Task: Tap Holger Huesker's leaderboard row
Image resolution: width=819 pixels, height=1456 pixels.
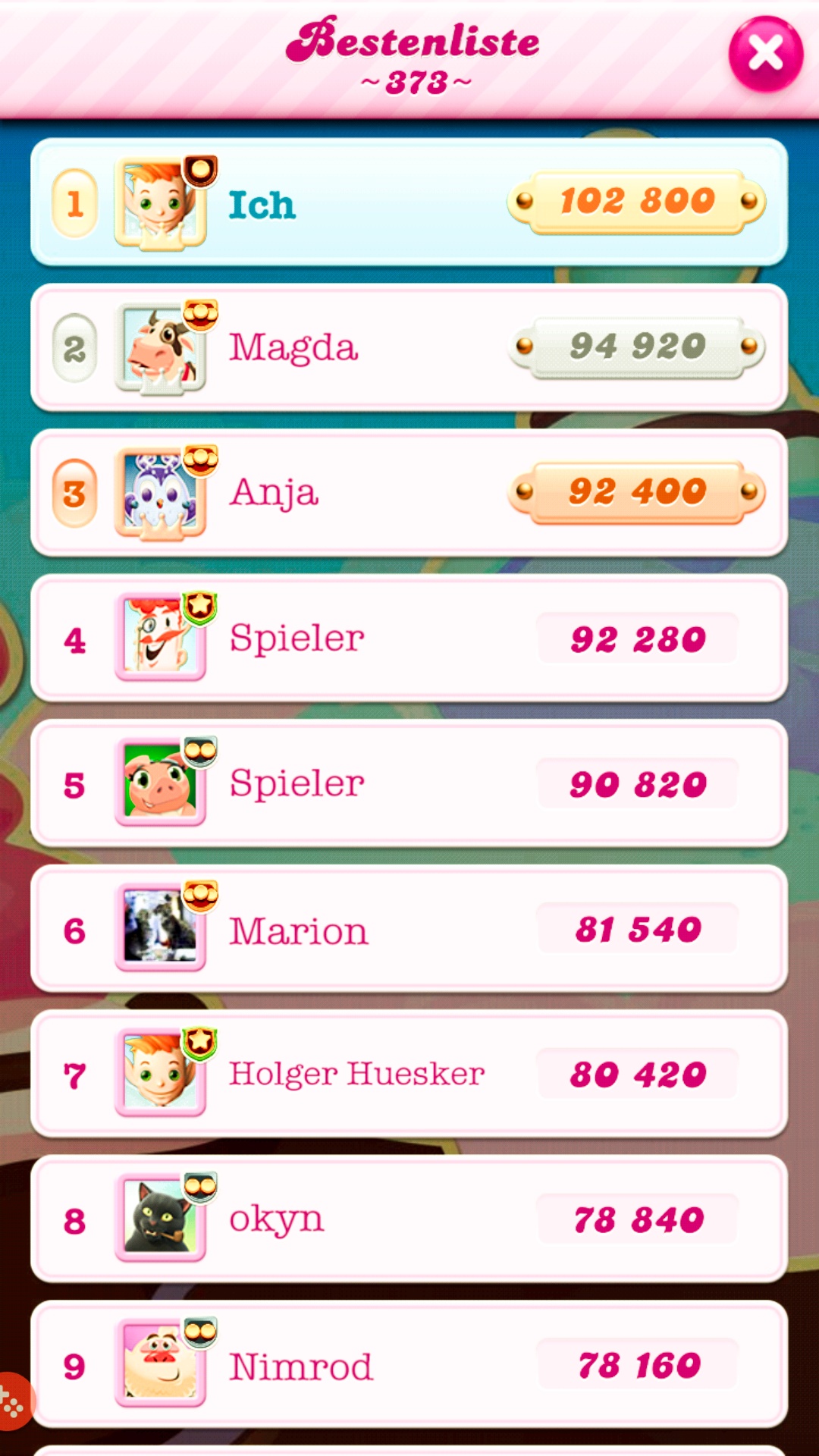Action: coord(409,1074)
